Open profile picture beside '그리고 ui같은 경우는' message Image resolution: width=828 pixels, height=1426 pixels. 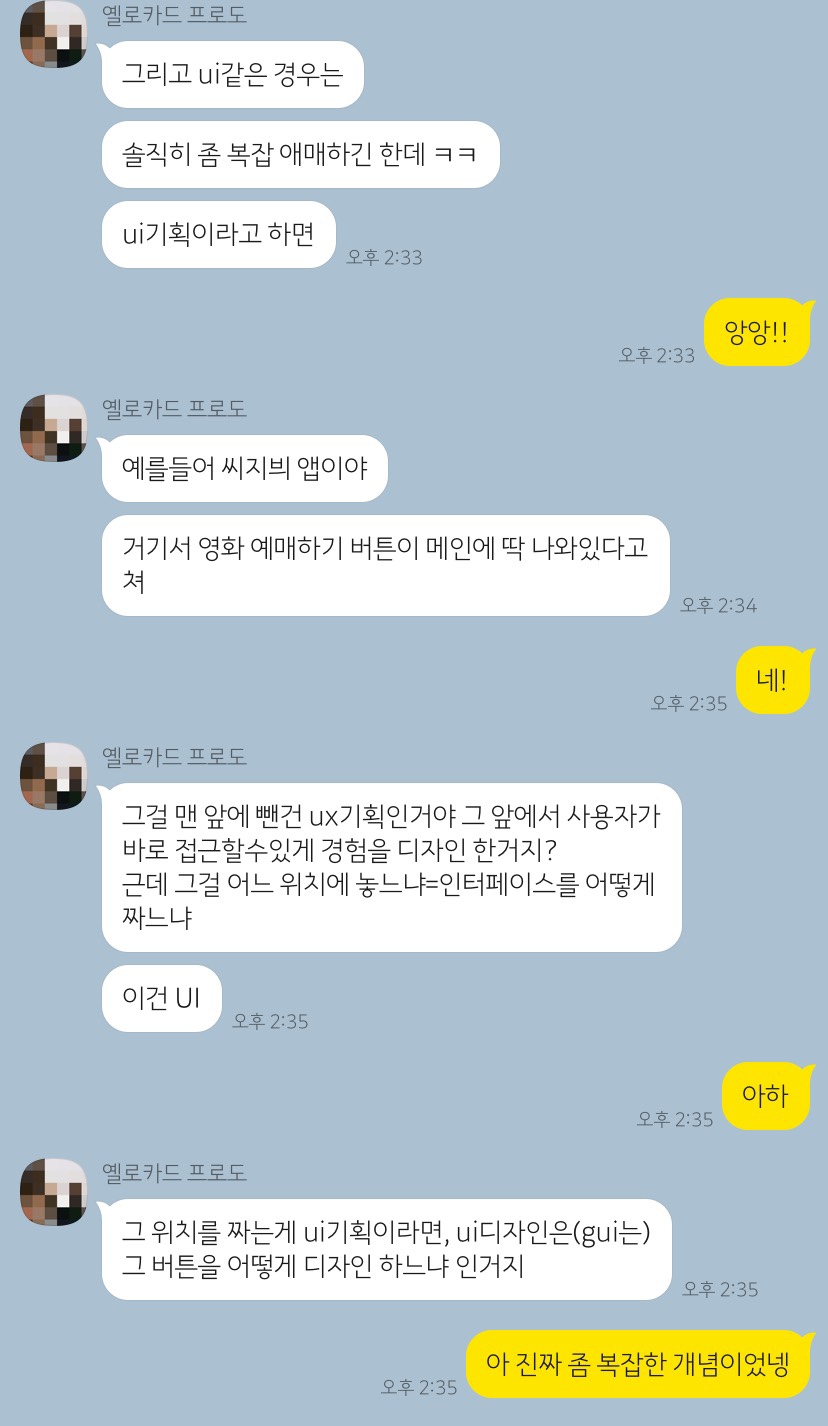pyautogui.click(x=53, y=35)
